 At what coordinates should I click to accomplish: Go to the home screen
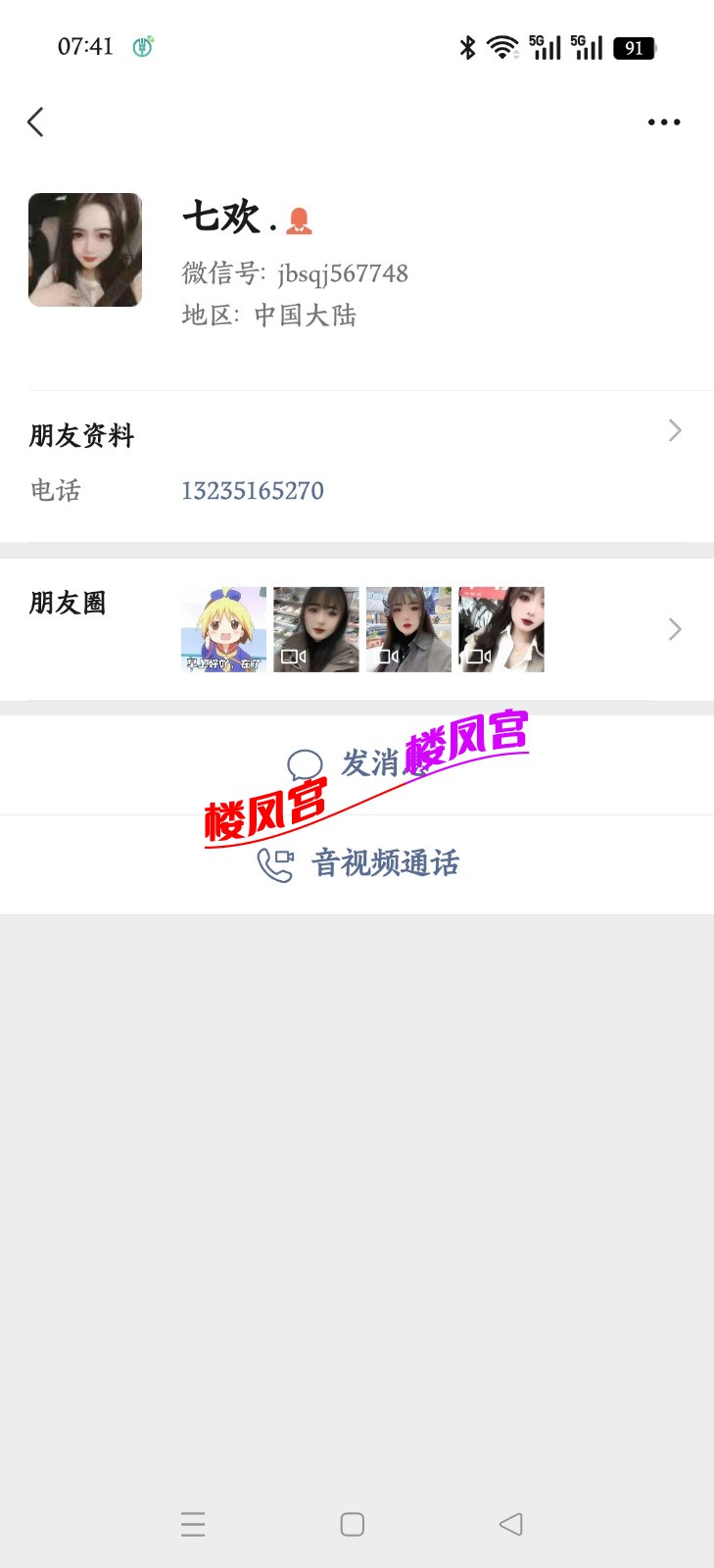coord(353,1524)
